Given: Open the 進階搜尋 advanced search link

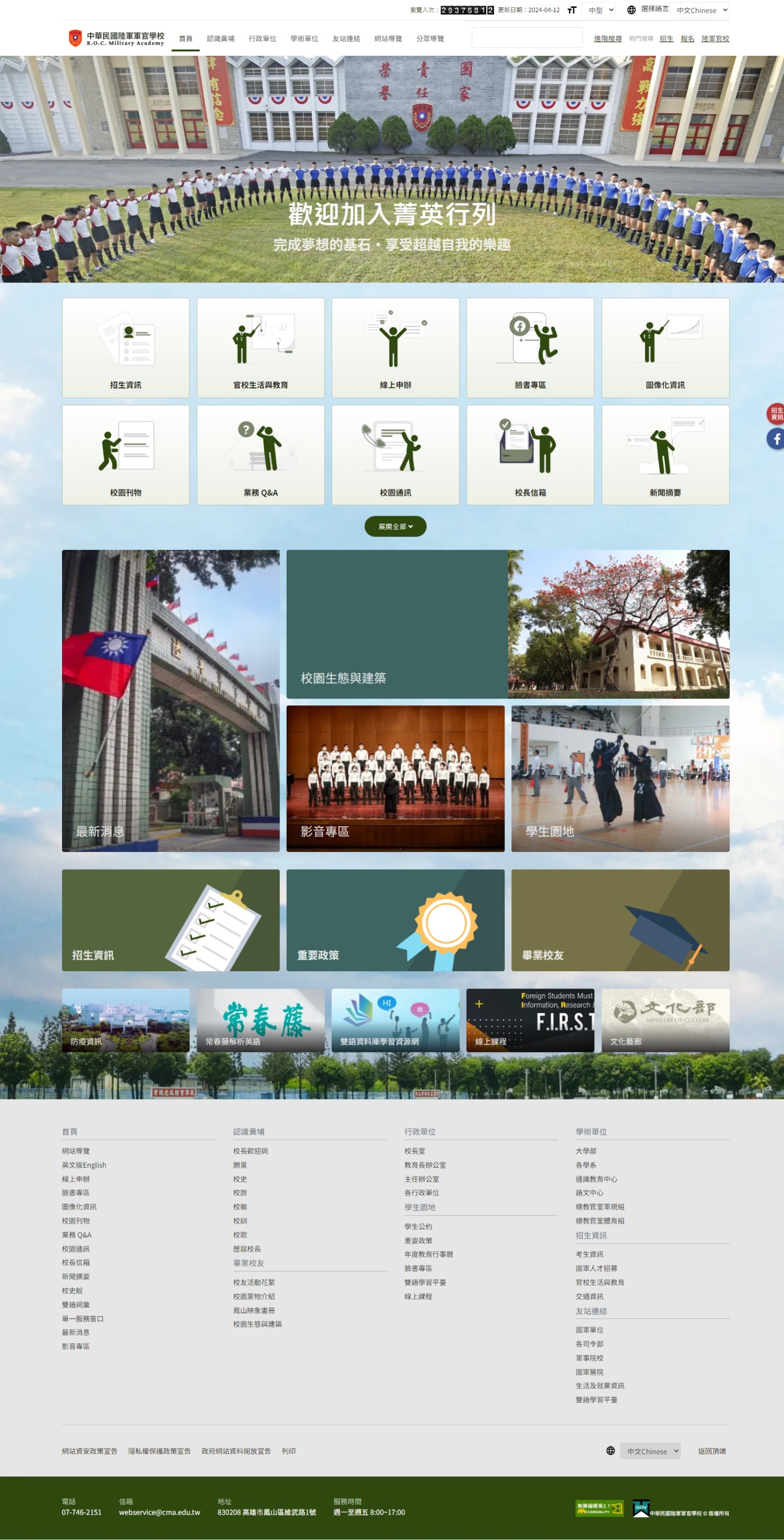Looking at the screenshot, I should pos(607,39).
